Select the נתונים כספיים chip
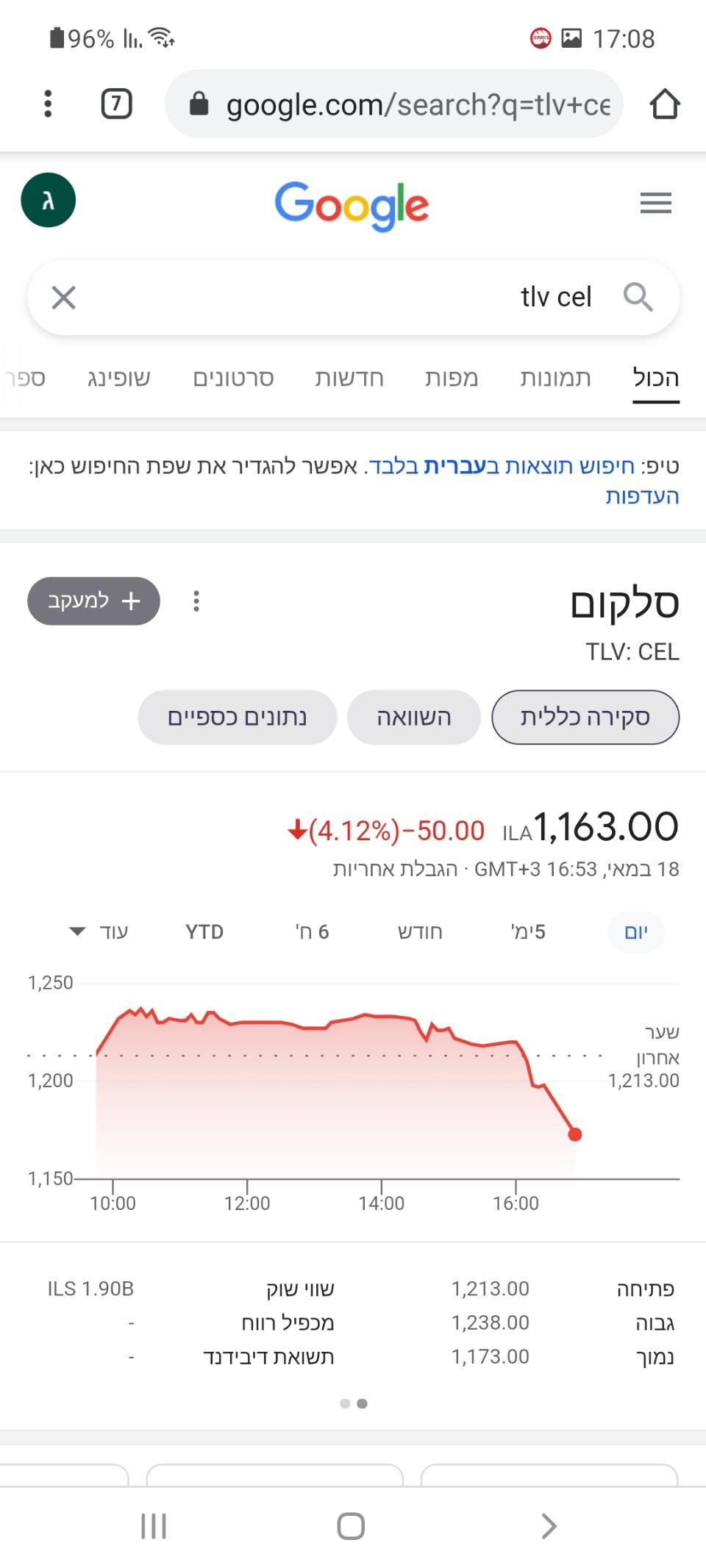The width and height of the screenshot is (706, 1568). (x=238, y=717)
